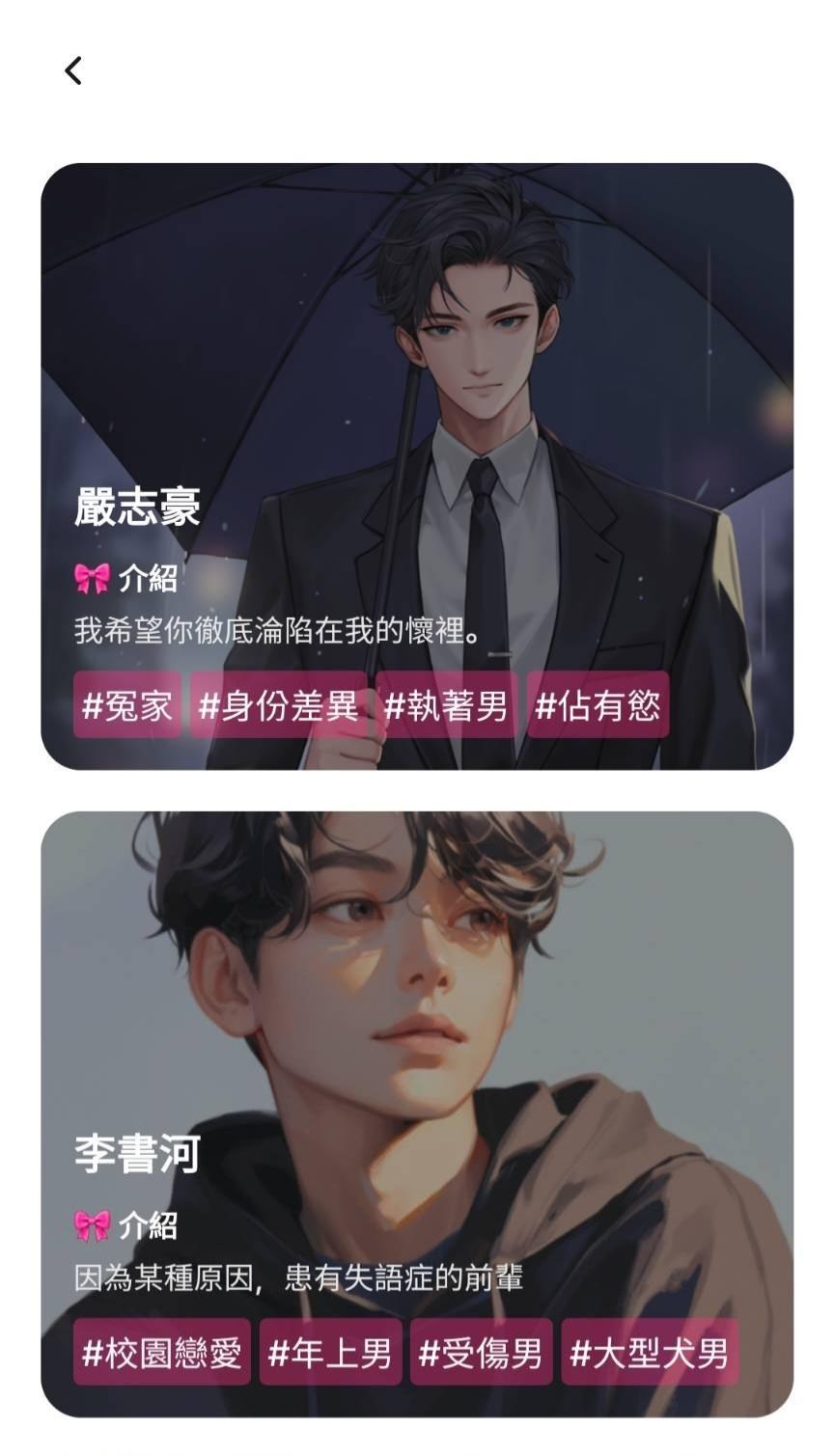Open the #大型犬男 tag
The width and height of the screenshot is (834, 1456).
pos(650,1352)
